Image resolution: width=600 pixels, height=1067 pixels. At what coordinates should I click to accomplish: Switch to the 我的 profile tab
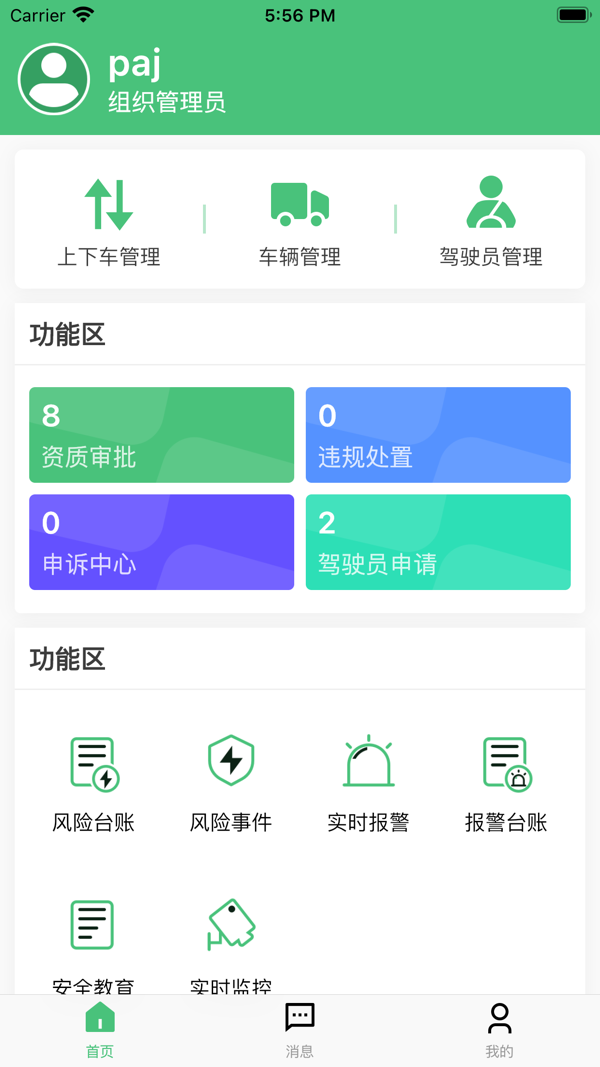pos(499,1030)
